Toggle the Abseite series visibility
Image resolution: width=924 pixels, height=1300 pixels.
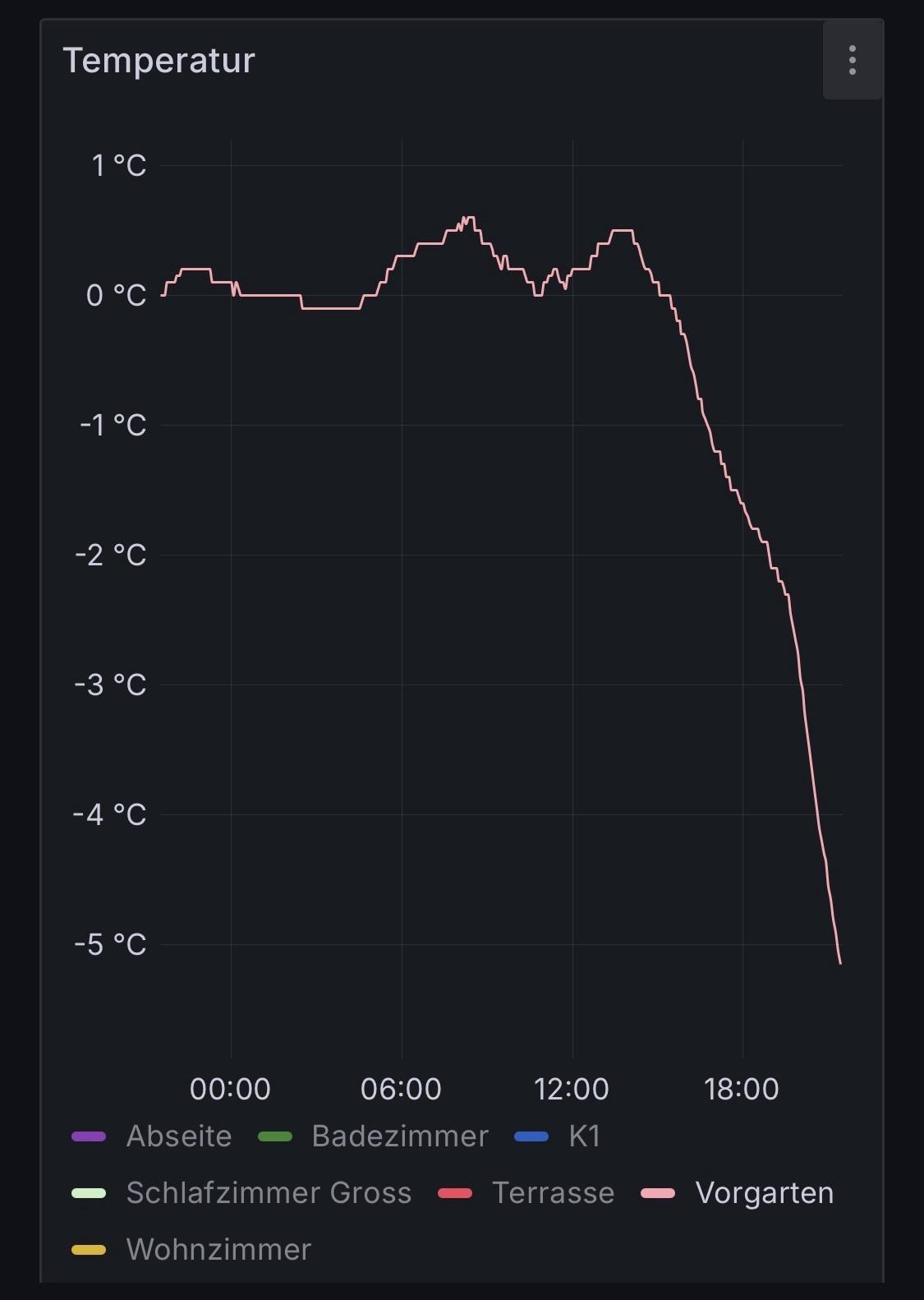[177, 1136]
